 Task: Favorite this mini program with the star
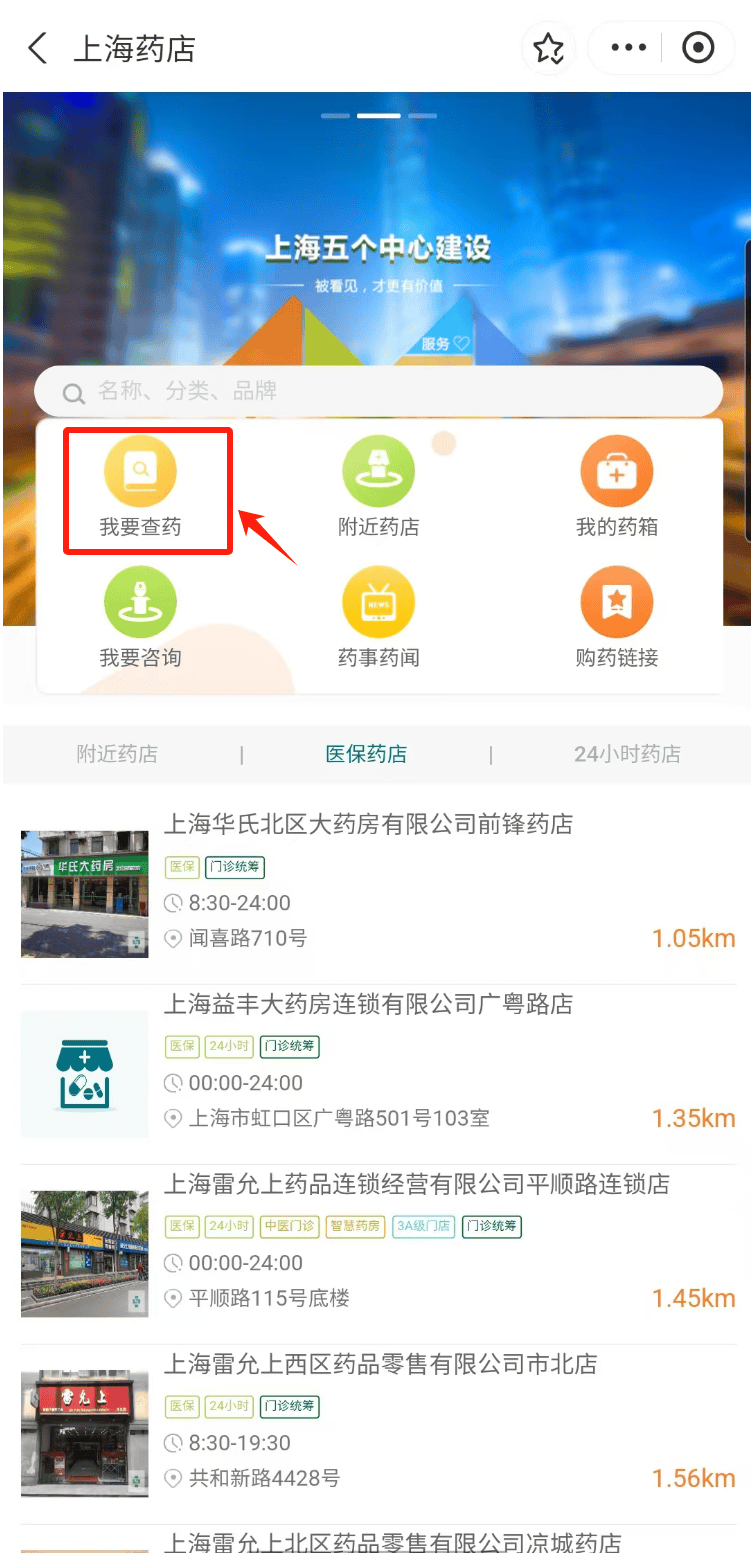(x=548, y=48)
